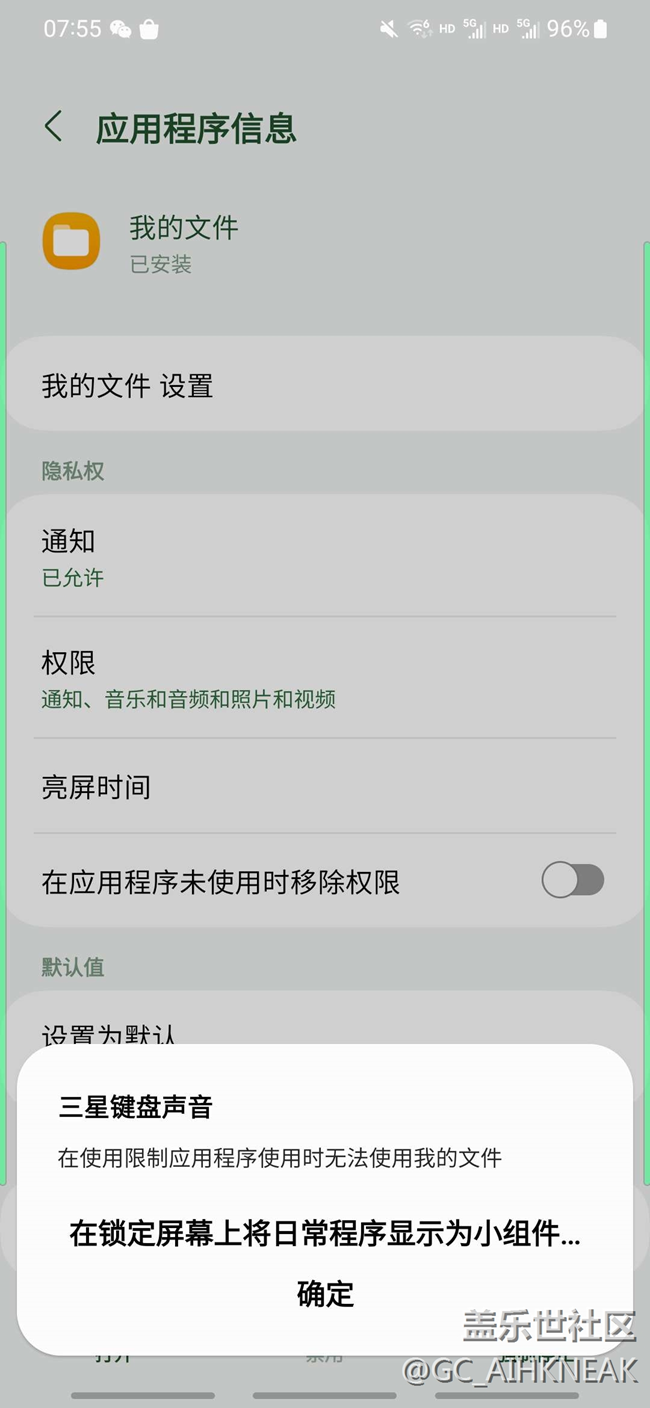Toggle 在应用程序未使用时移除权限 switch
Viewport: 650px width, 1408px height.
coord(573,881)
